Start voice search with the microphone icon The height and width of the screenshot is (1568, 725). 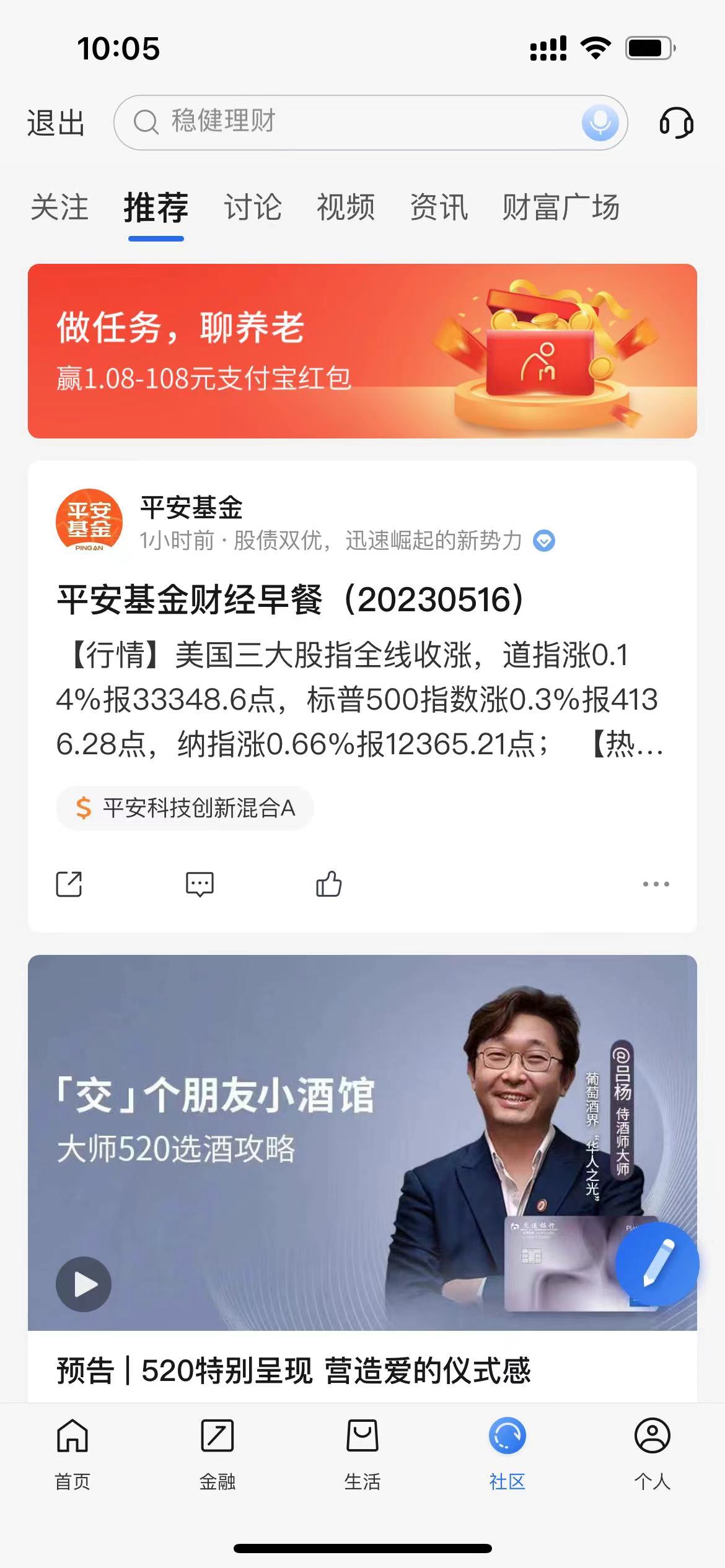pyautogui.click(x=600, y=123)
